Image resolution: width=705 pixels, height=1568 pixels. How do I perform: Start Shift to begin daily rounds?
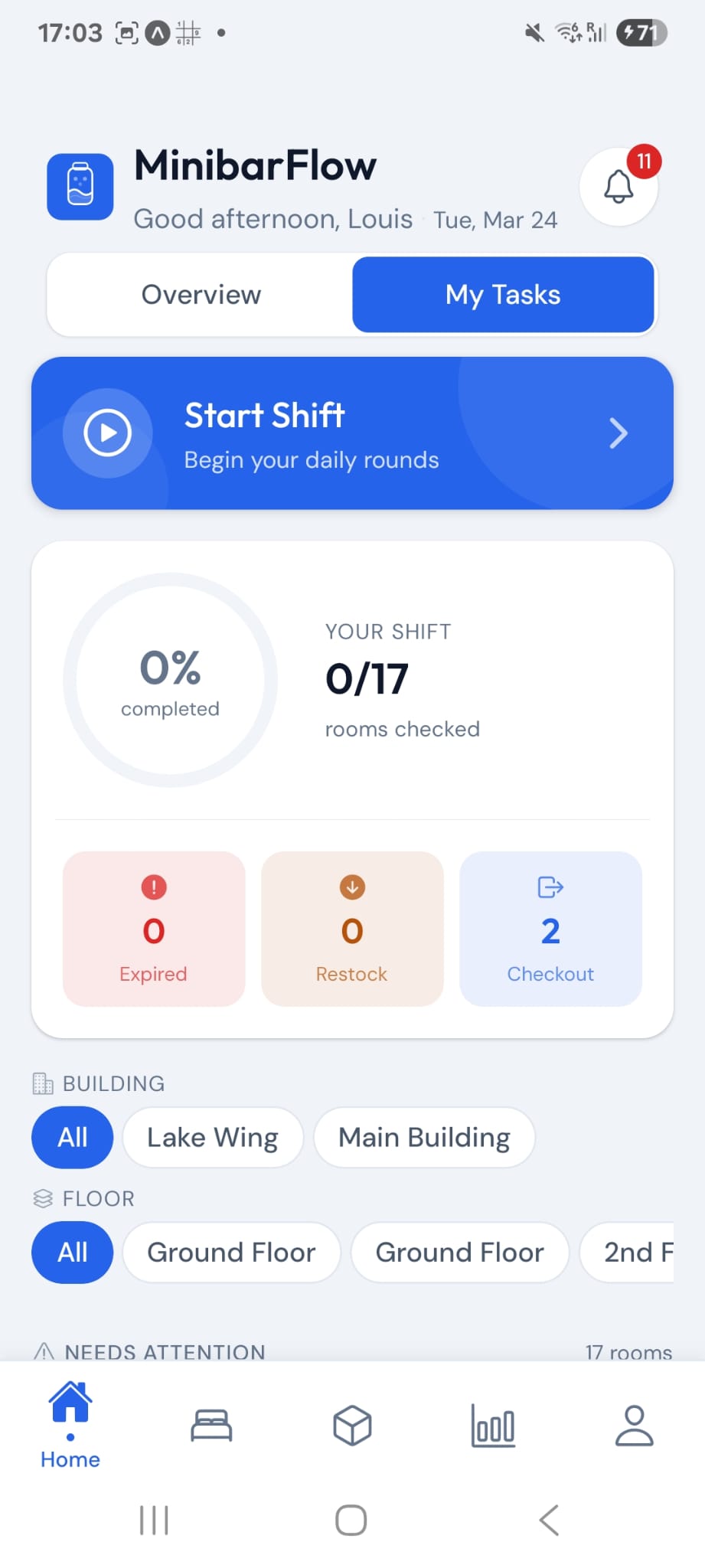point(352,433)
